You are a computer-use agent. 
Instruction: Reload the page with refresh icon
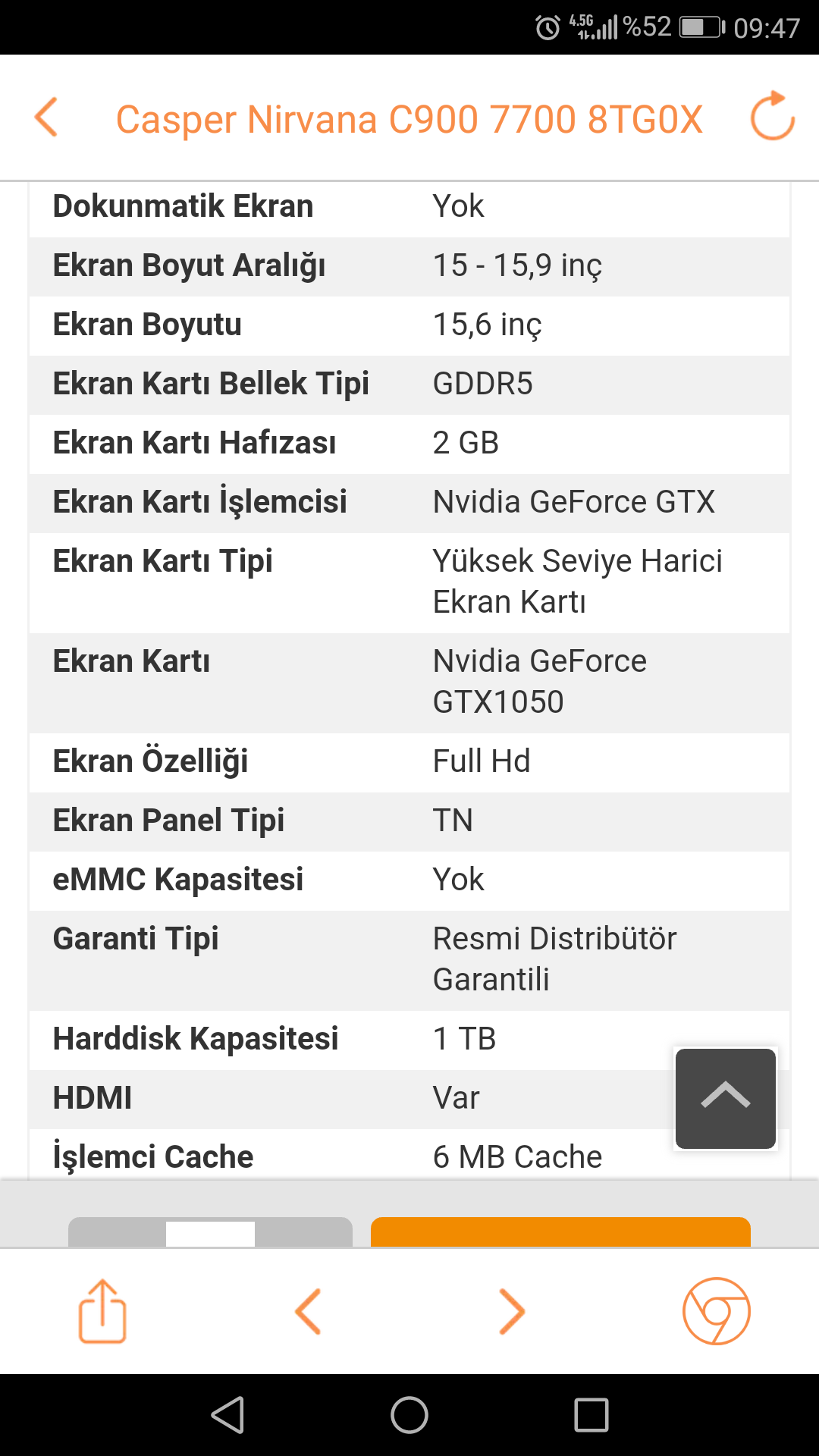pos(772,117)
